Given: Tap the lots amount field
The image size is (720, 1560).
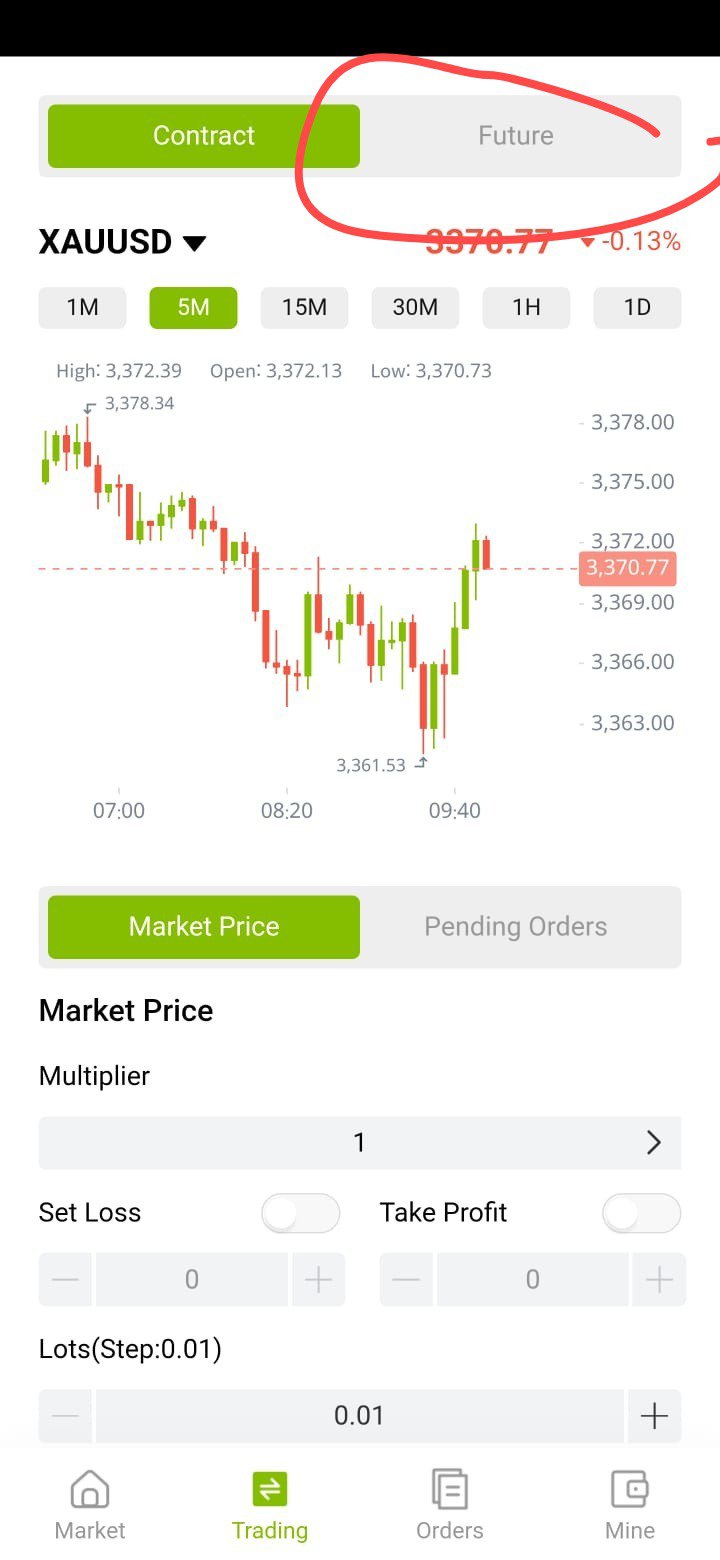Looking at the screenshot, I should pos(360,1416).
